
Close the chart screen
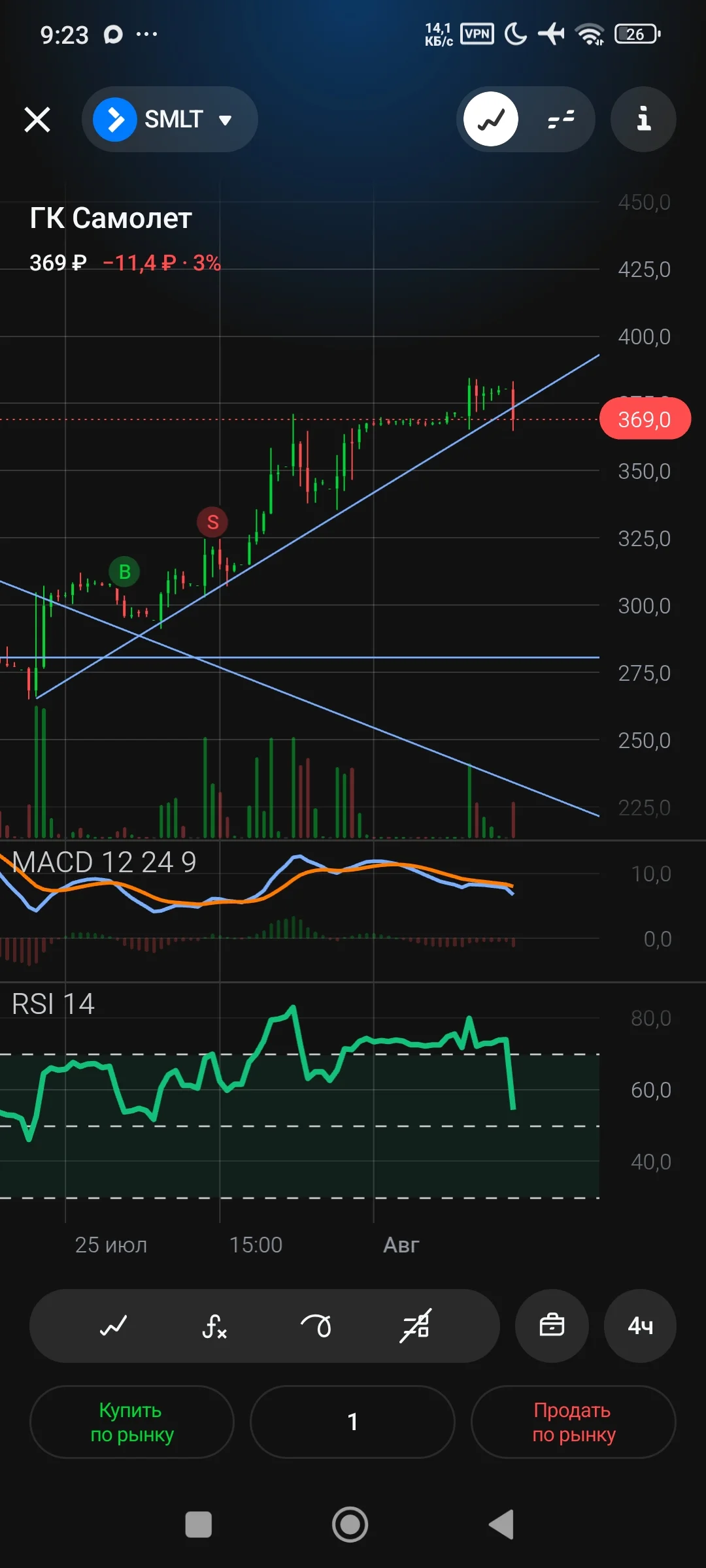click(37, 120)
